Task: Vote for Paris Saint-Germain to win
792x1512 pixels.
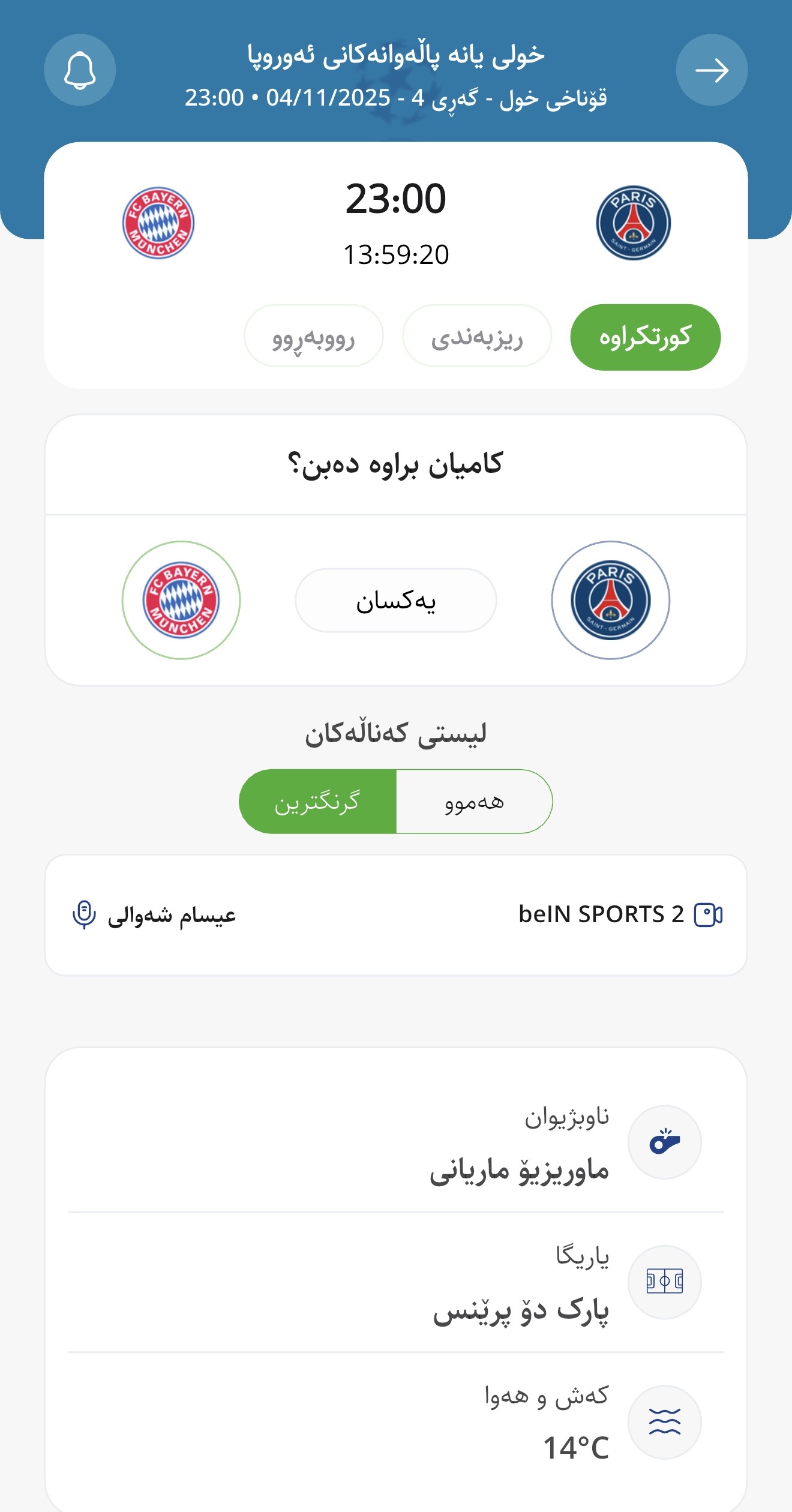Action: pos(610,600)
